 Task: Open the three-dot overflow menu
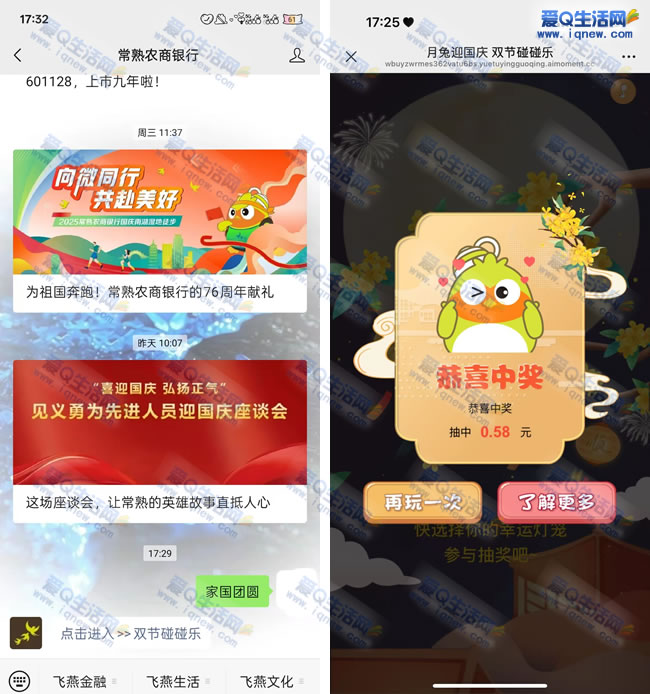tap(628, 57)
